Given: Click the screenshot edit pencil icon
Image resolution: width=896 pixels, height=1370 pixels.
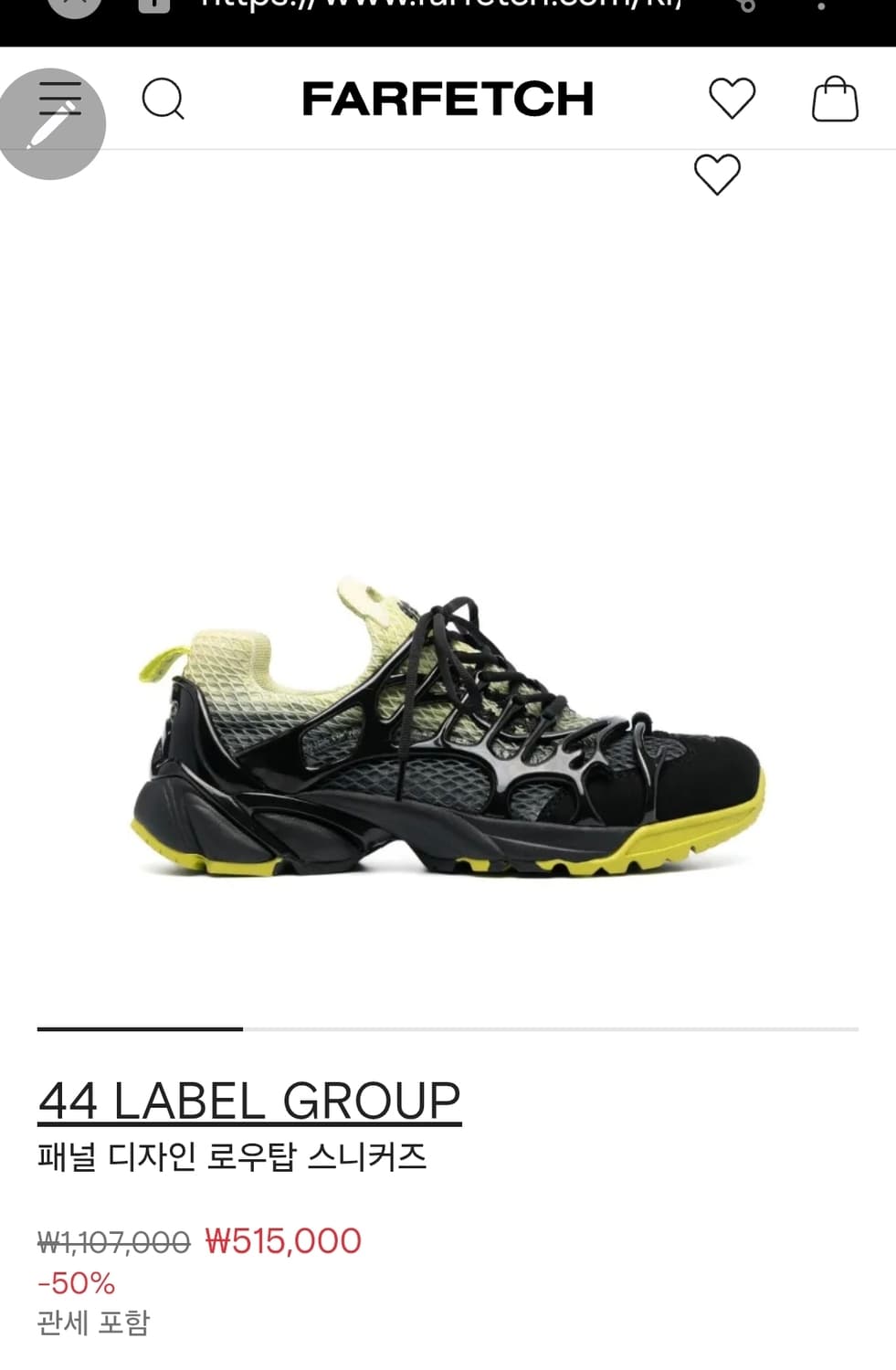Looking at the screenshot, I should point(52,123).
